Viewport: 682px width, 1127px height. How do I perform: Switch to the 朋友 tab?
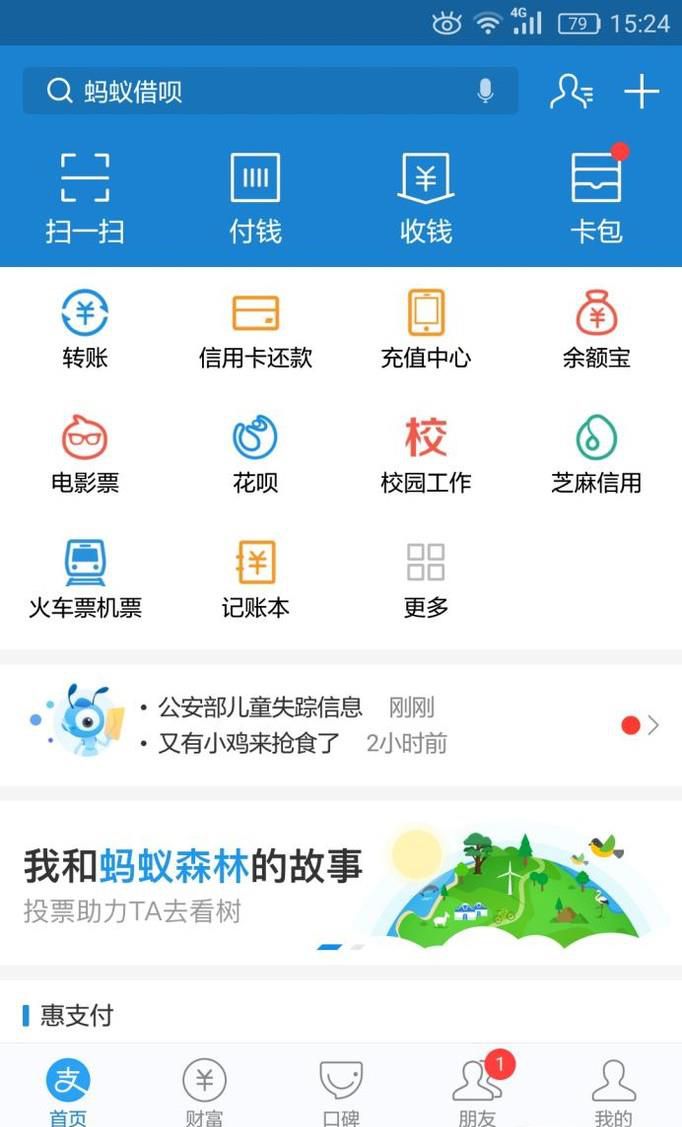click(477, 1092)
